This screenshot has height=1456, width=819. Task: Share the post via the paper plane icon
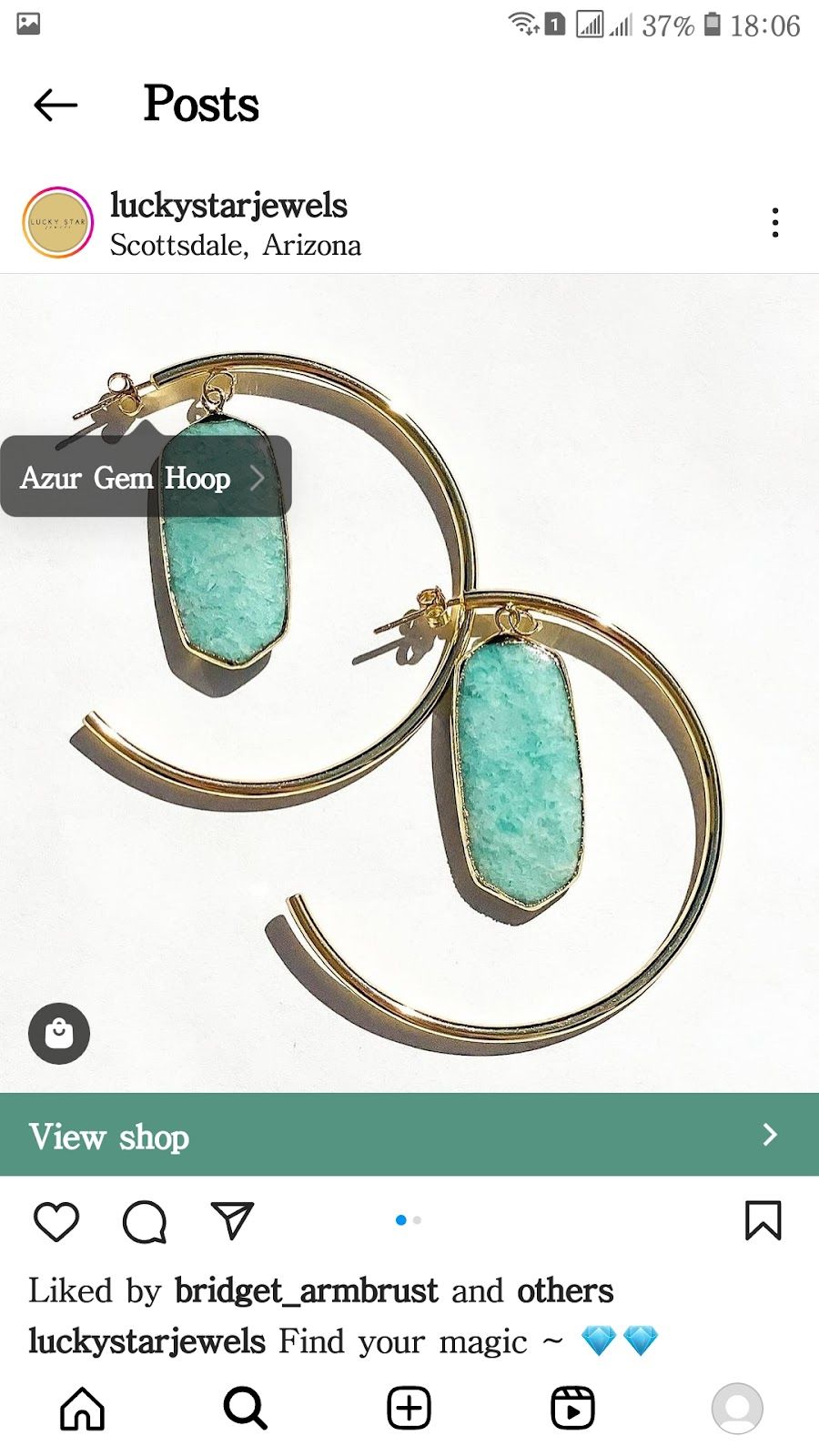[x=230, y=1222]
